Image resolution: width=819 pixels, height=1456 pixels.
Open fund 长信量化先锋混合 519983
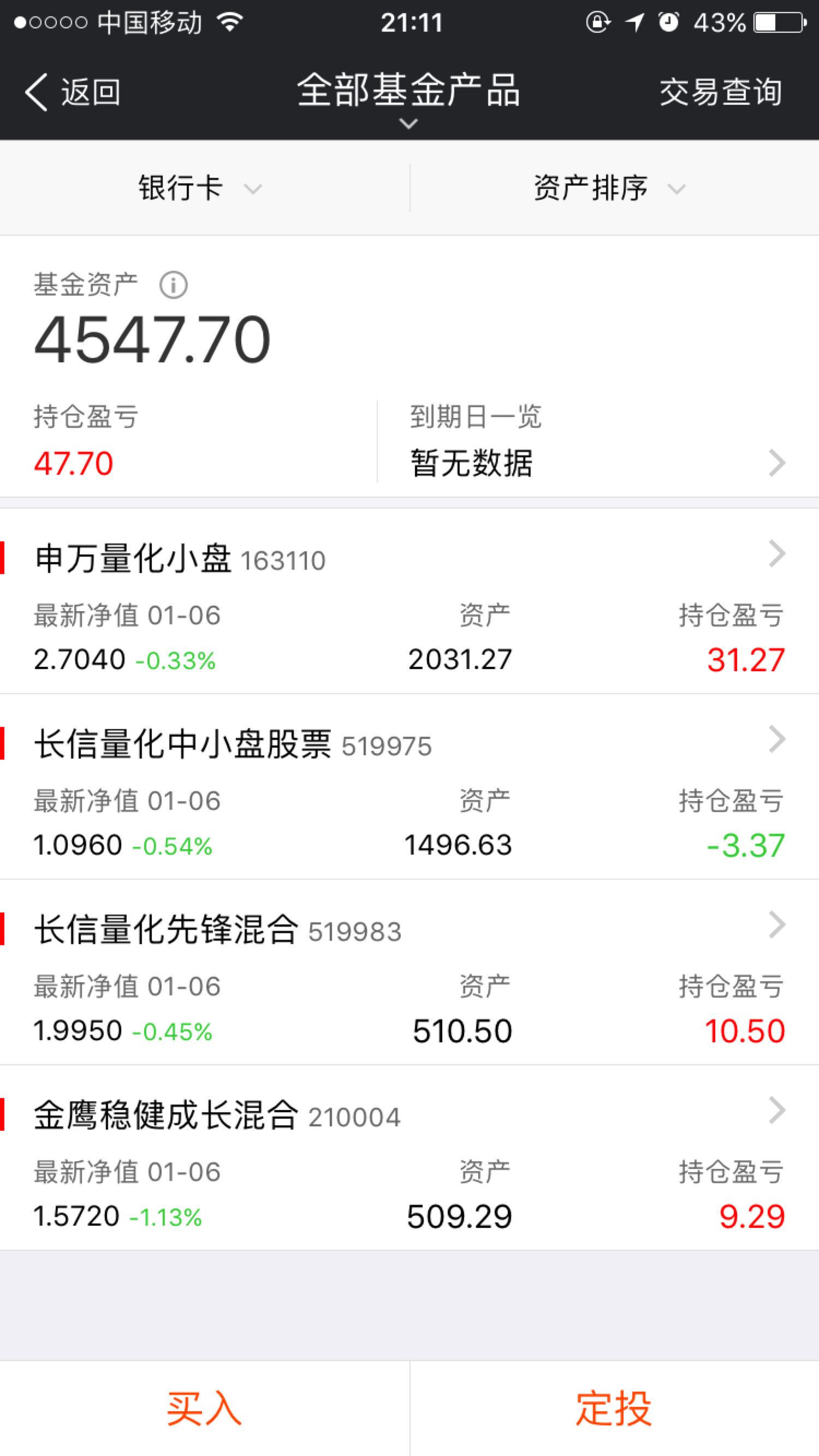pos(410,972)
